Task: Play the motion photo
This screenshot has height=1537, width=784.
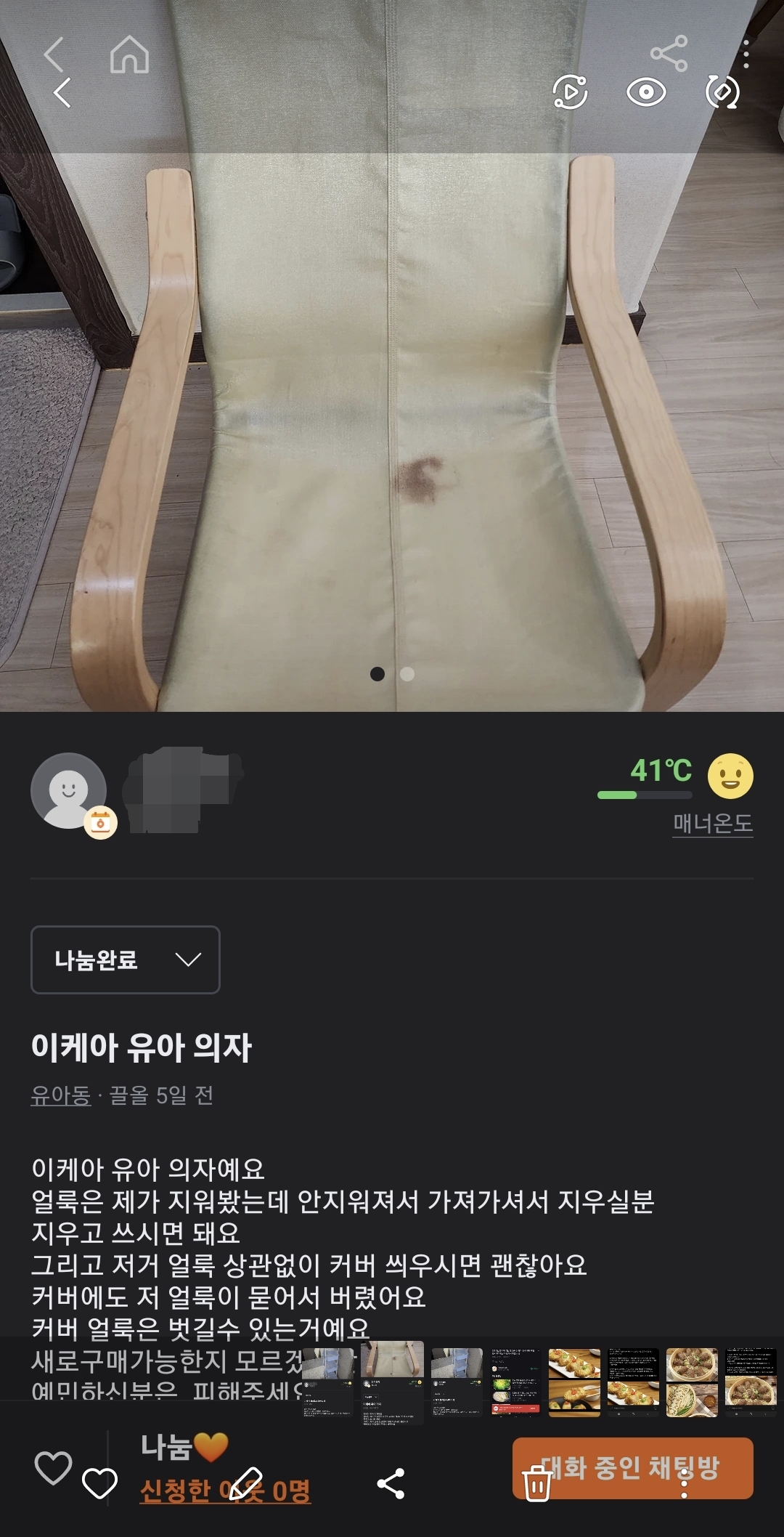Action: click(x=570, y=92)
